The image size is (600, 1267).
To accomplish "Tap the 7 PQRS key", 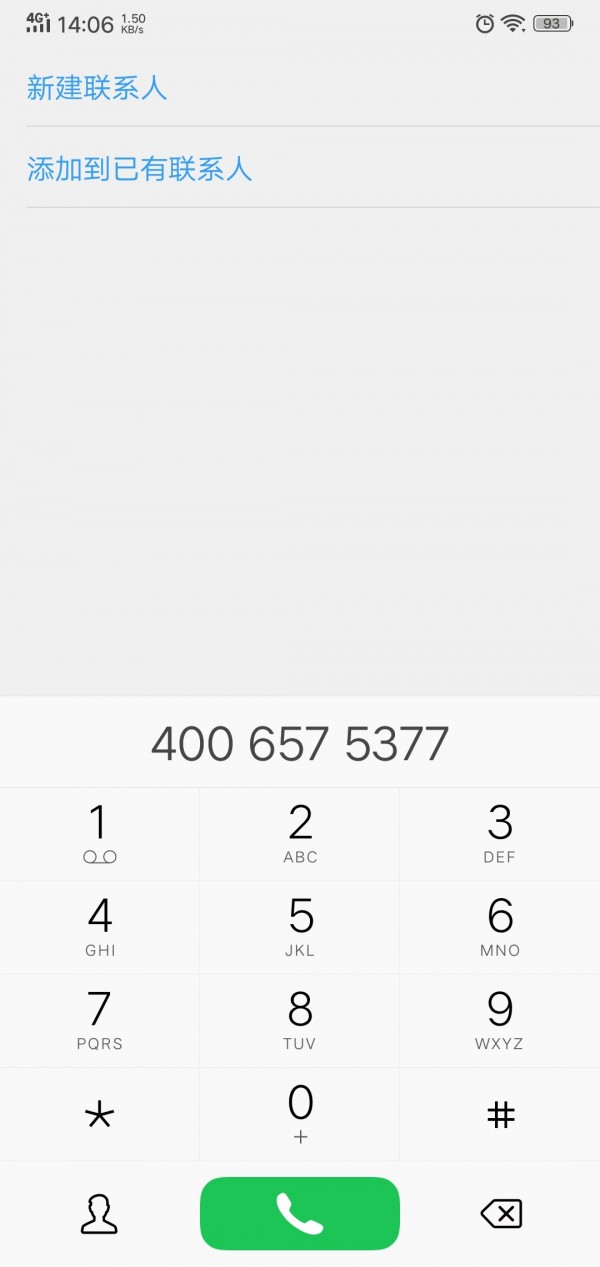I will pyautogui.click(x=99, y=1020).
